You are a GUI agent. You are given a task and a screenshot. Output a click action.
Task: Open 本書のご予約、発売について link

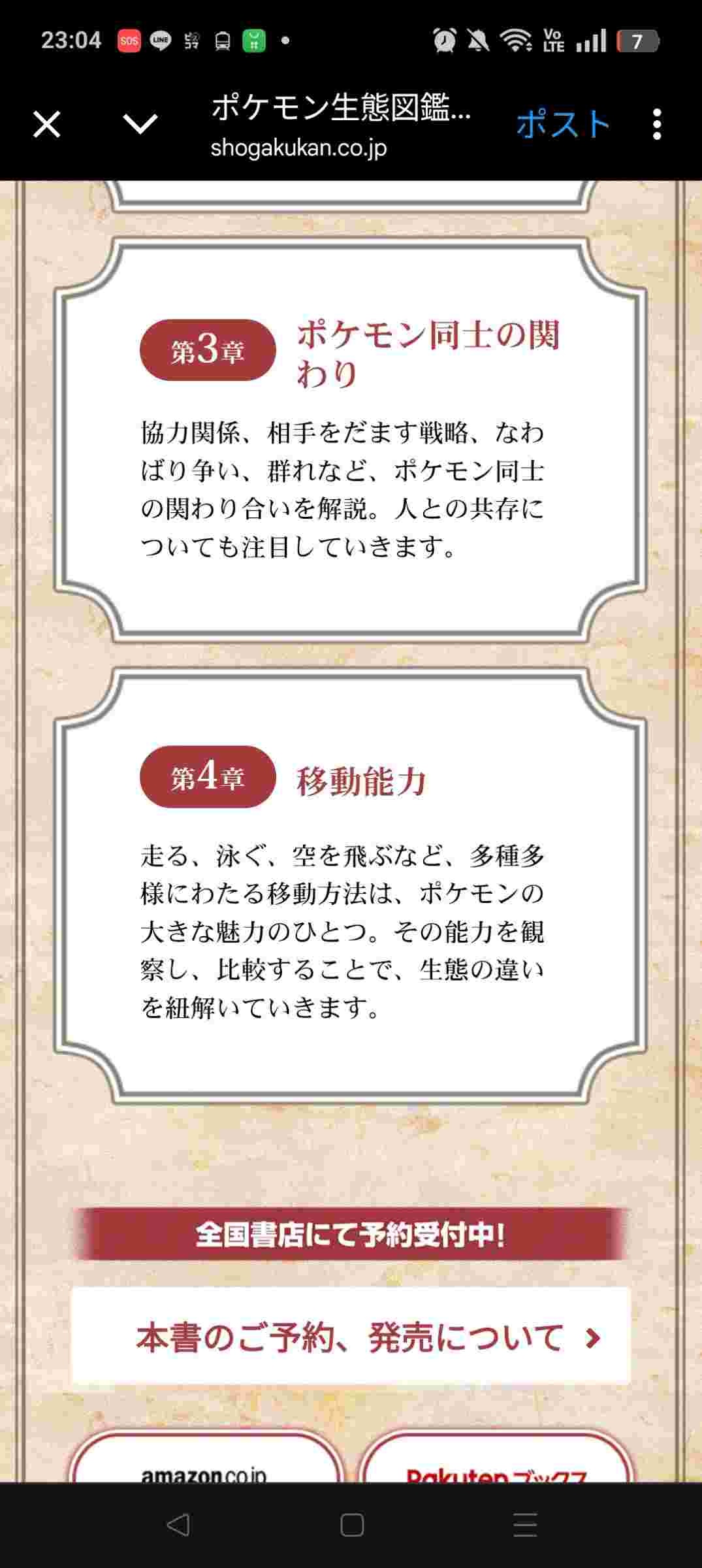pos(351,1337)
